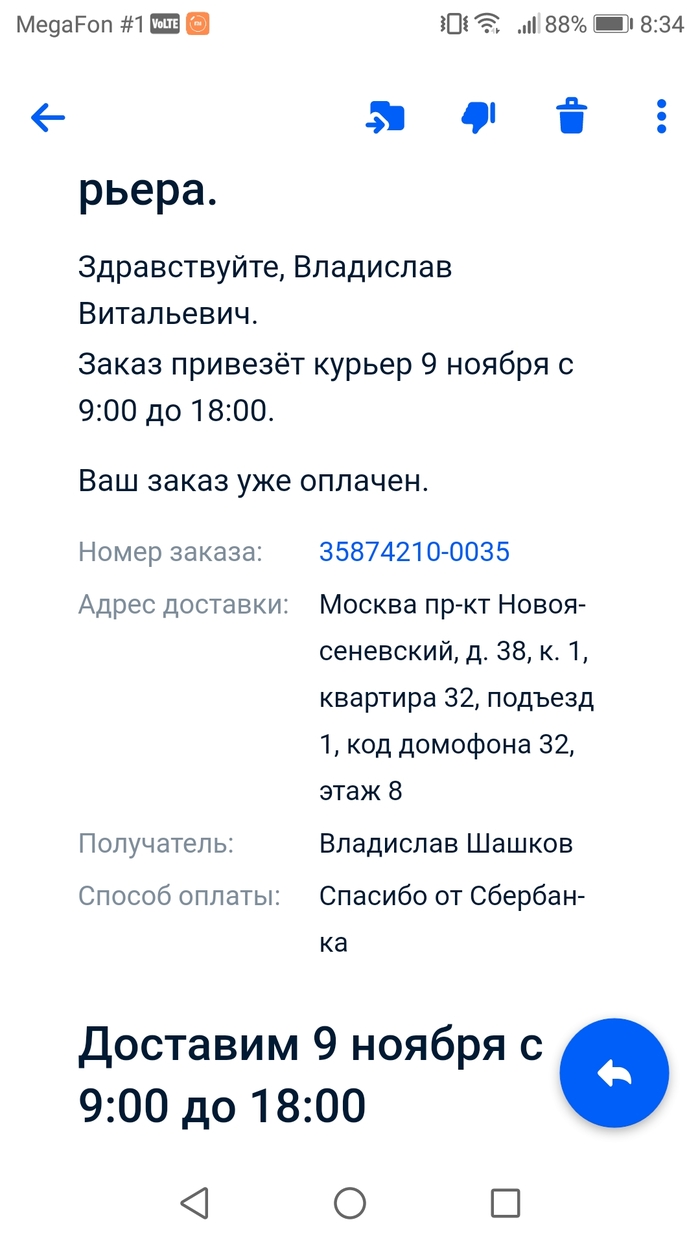This screenshot has width=700, height=1244.
Task: Open the three-dot overflow menu
Action: pos(661,116)
